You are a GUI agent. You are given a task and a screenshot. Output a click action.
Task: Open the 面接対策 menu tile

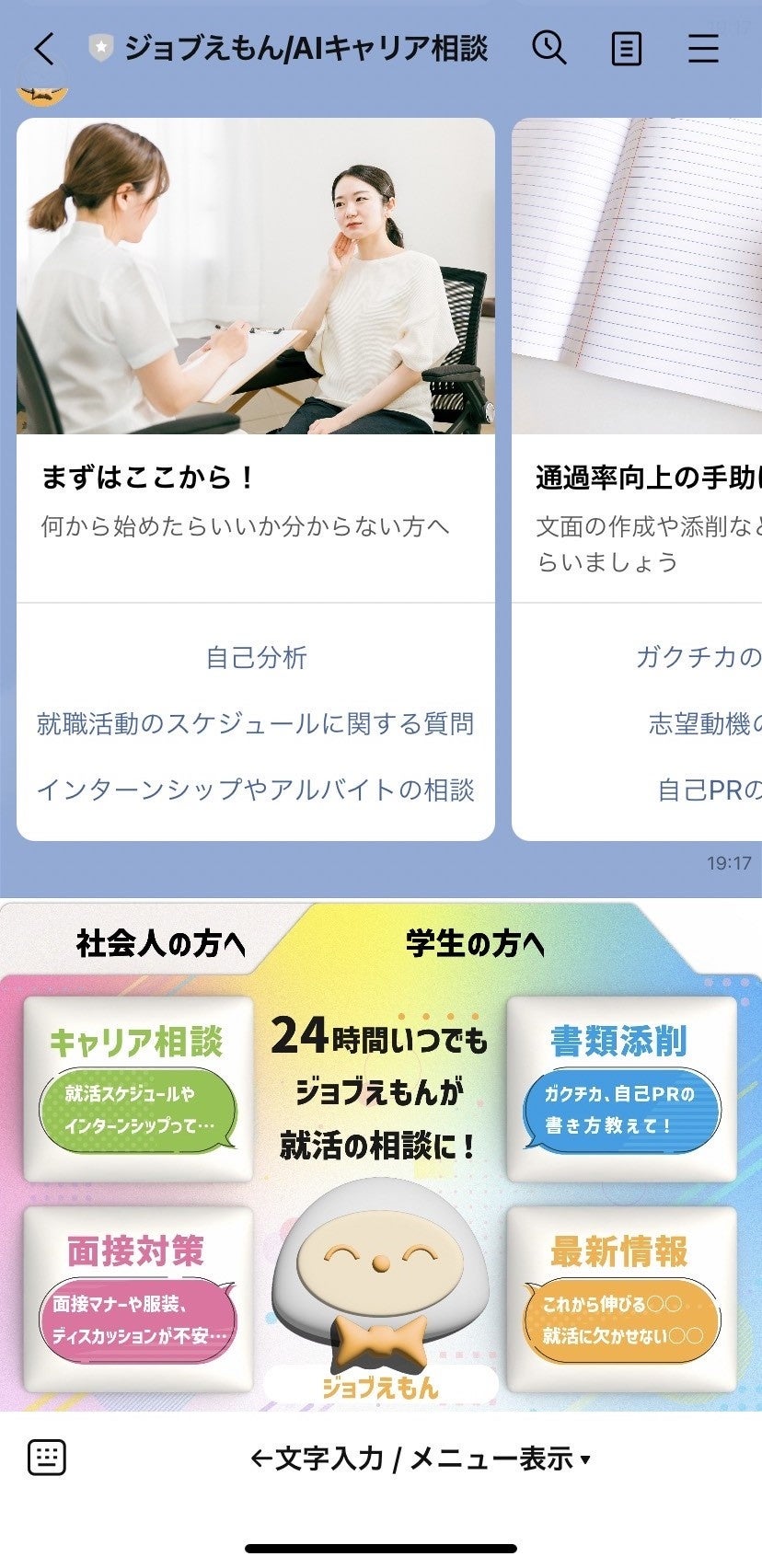138,1298
